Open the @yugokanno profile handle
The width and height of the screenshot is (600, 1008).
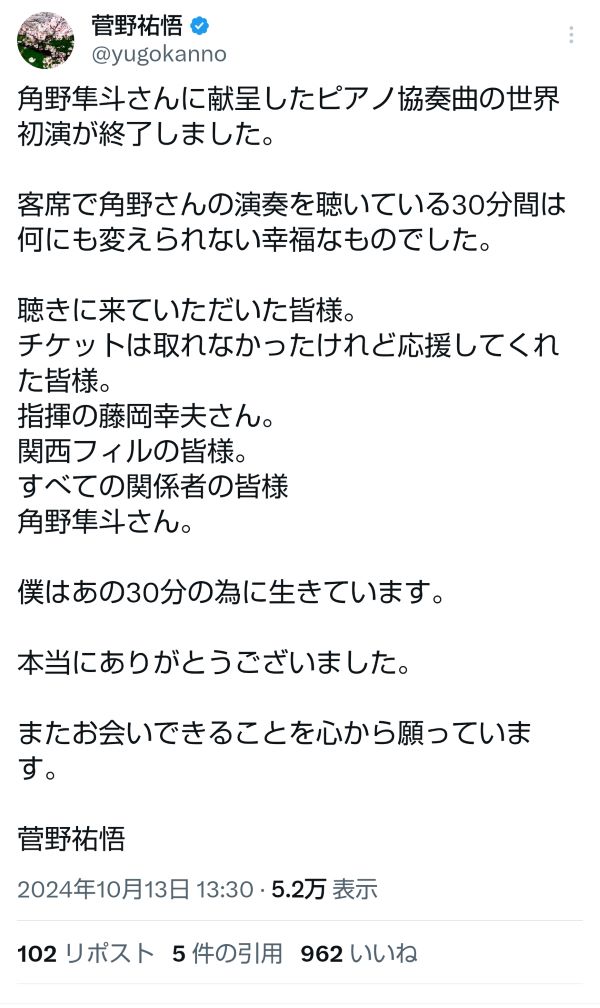(x=159, y=55)
